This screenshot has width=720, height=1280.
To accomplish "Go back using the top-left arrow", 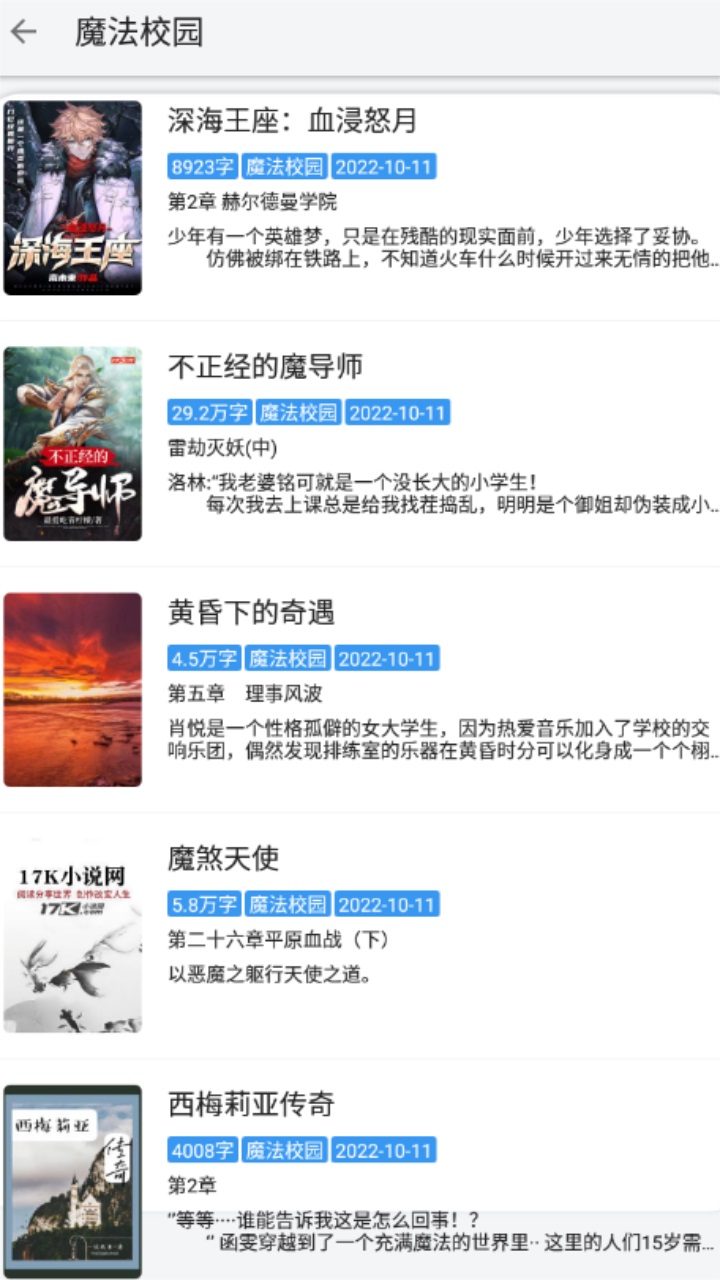I will point(24,32).
